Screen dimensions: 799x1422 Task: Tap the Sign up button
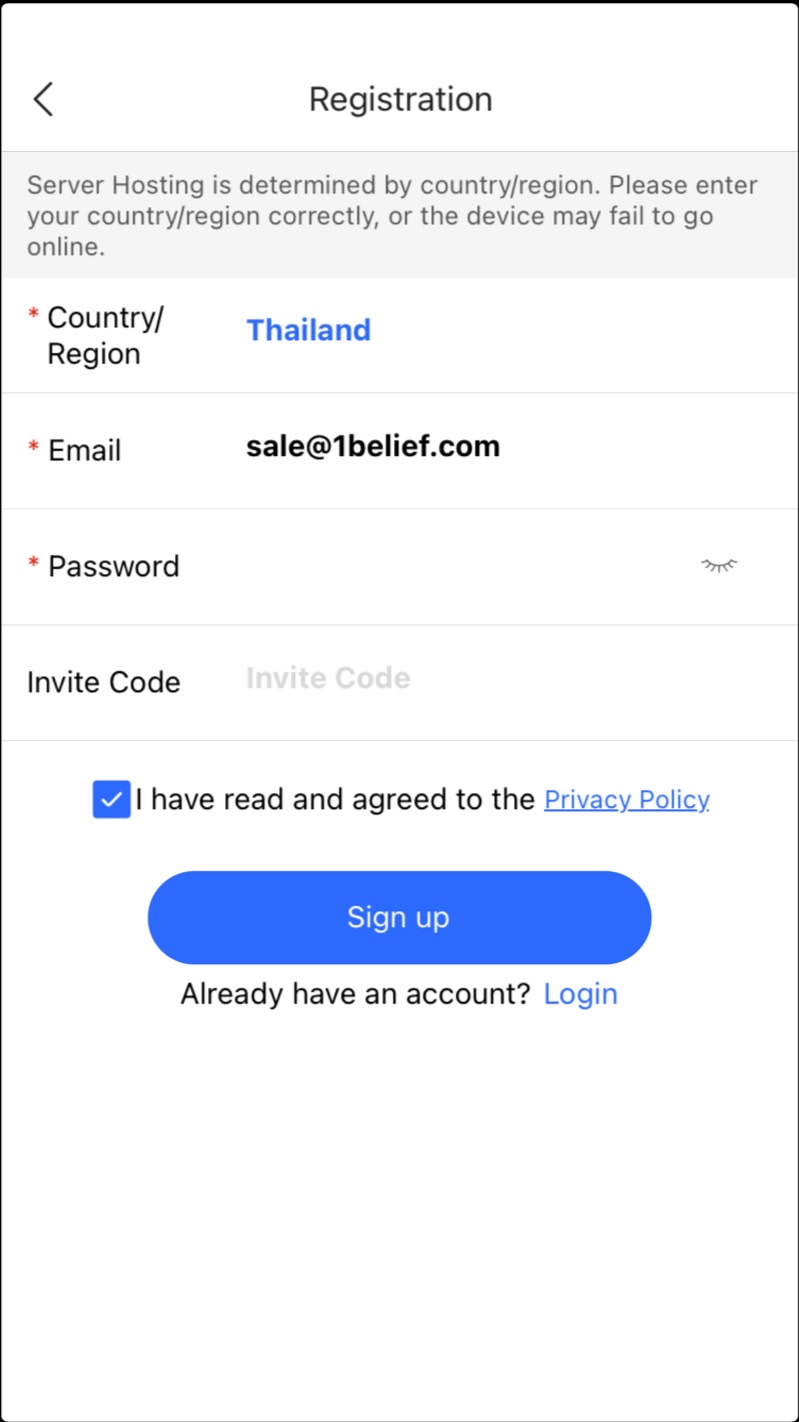coord(399,917)
